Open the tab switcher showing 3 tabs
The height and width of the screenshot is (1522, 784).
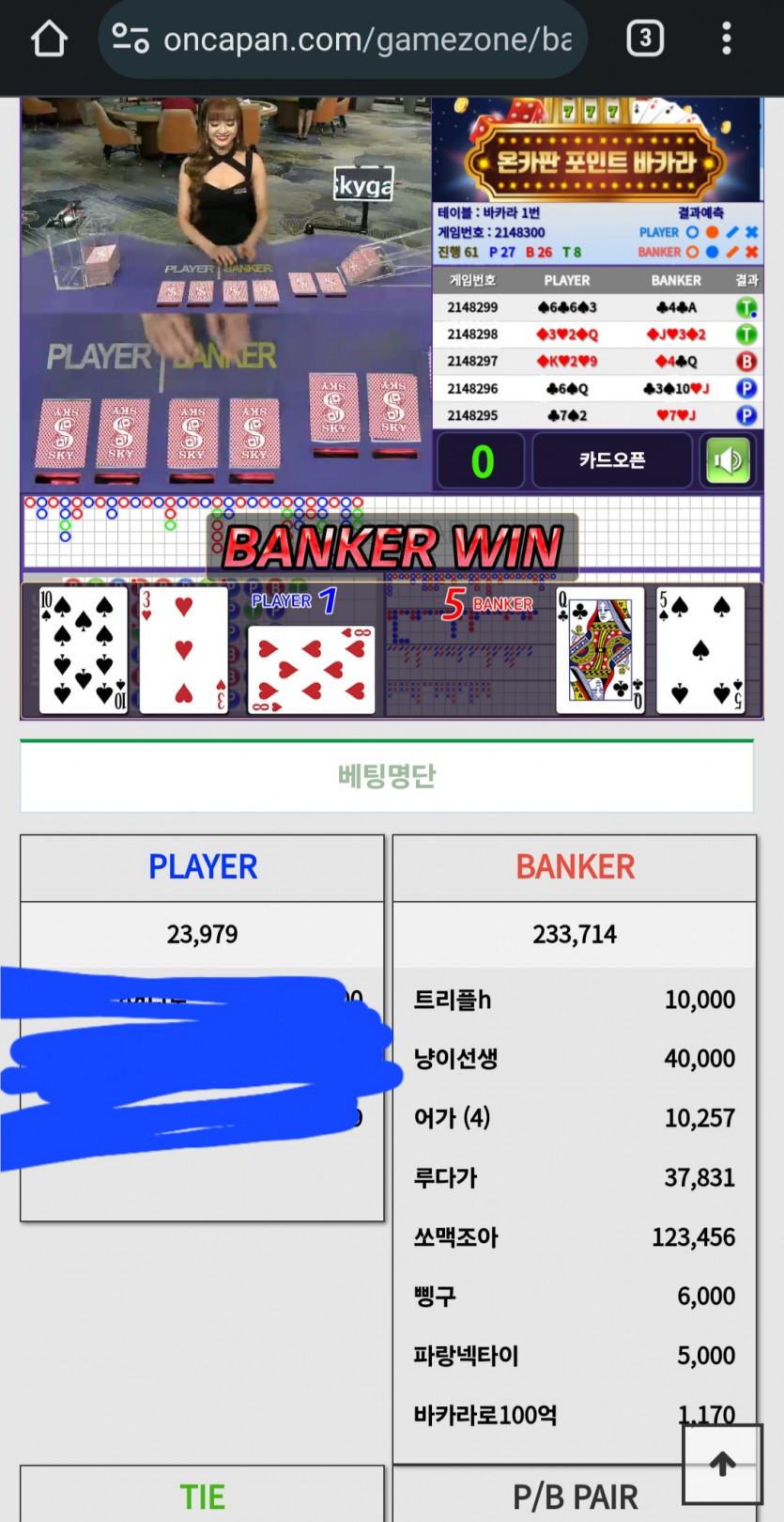coord(644,39)
